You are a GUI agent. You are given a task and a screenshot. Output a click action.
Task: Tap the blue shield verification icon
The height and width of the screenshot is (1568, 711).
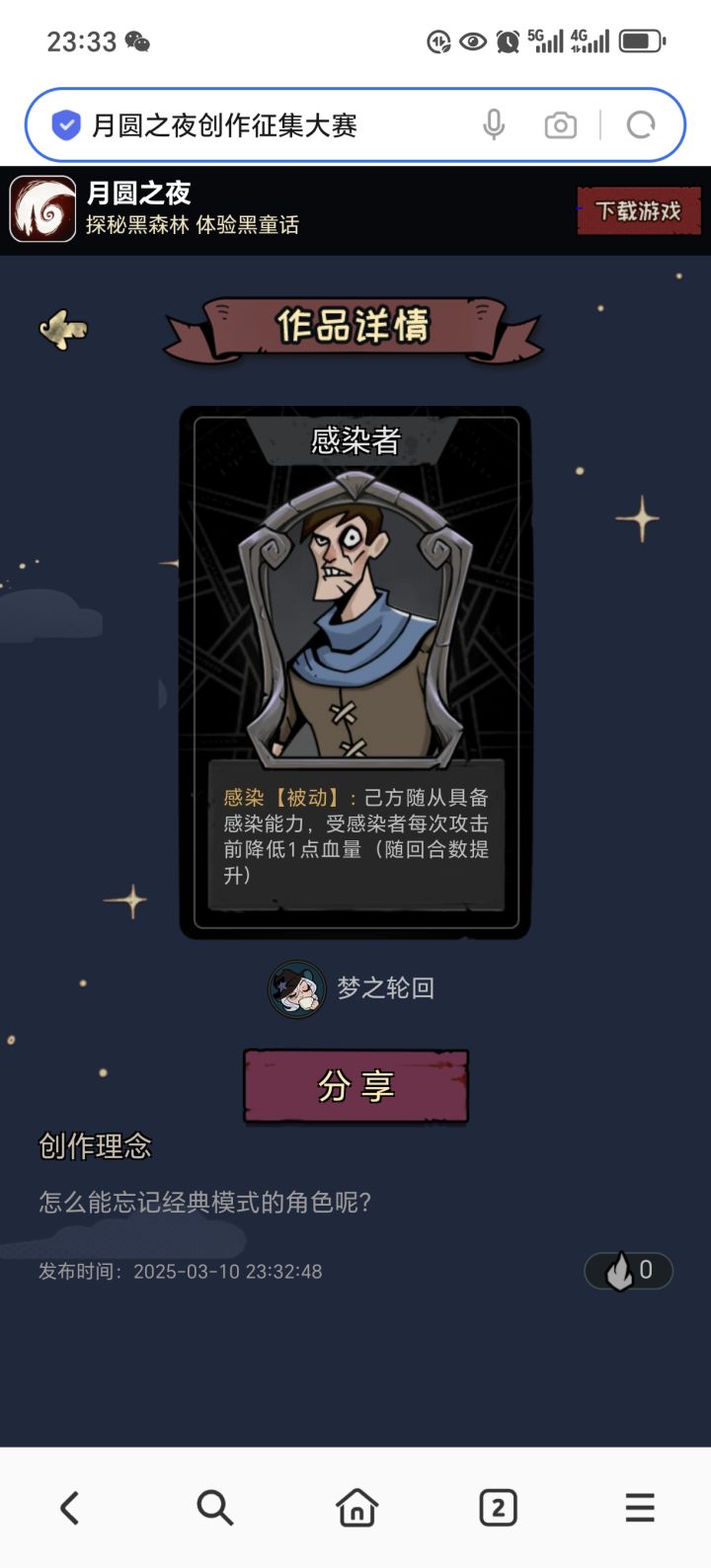[65, 122]
